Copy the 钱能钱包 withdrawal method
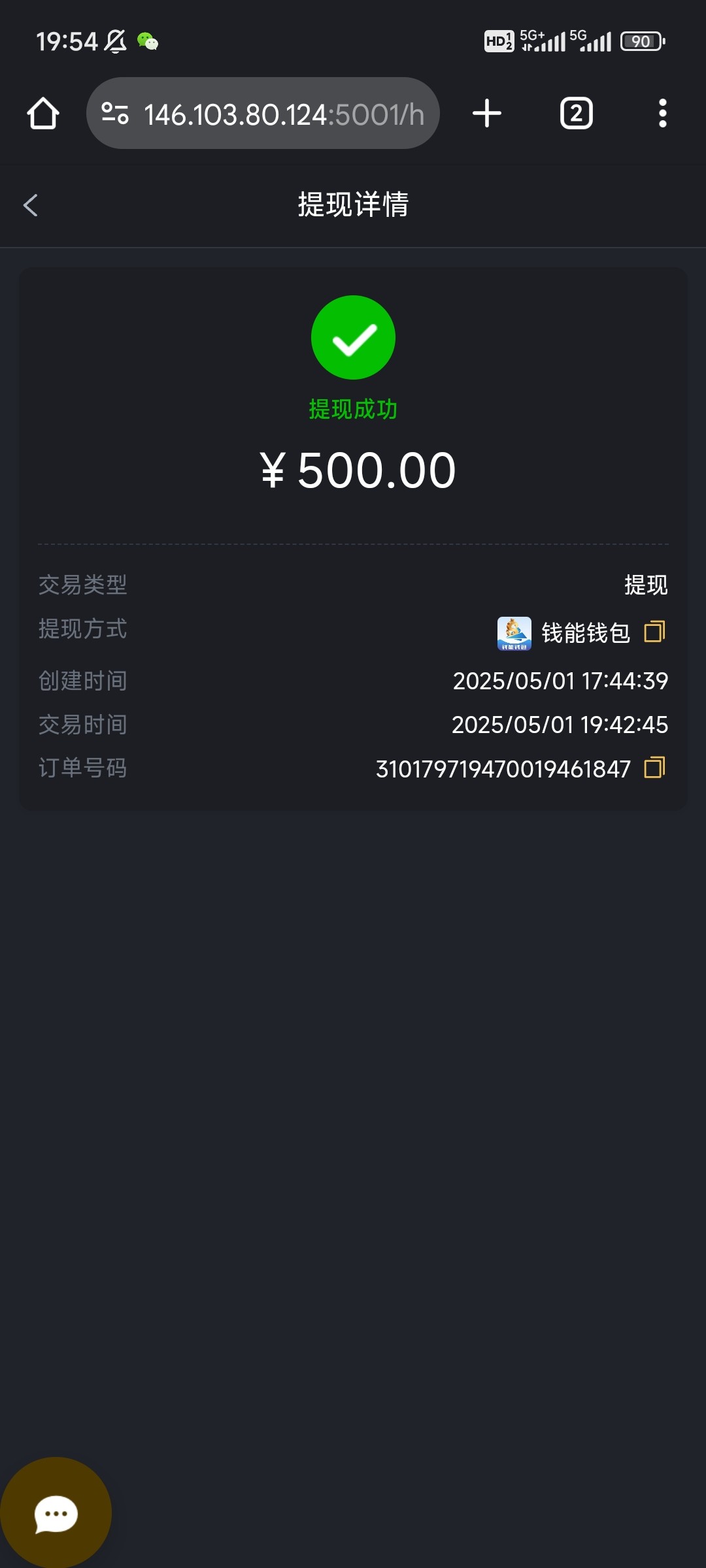This screenshot has width=706, height=1568. [654, 632]
